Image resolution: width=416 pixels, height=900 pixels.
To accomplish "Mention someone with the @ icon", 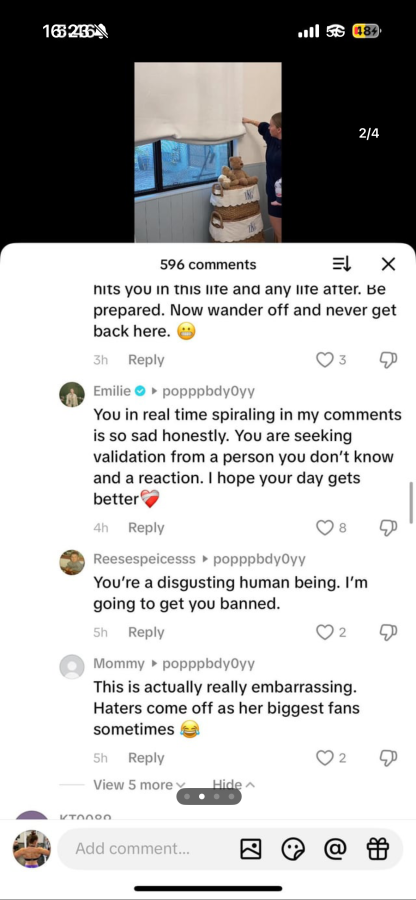I will tap(335, 848).
